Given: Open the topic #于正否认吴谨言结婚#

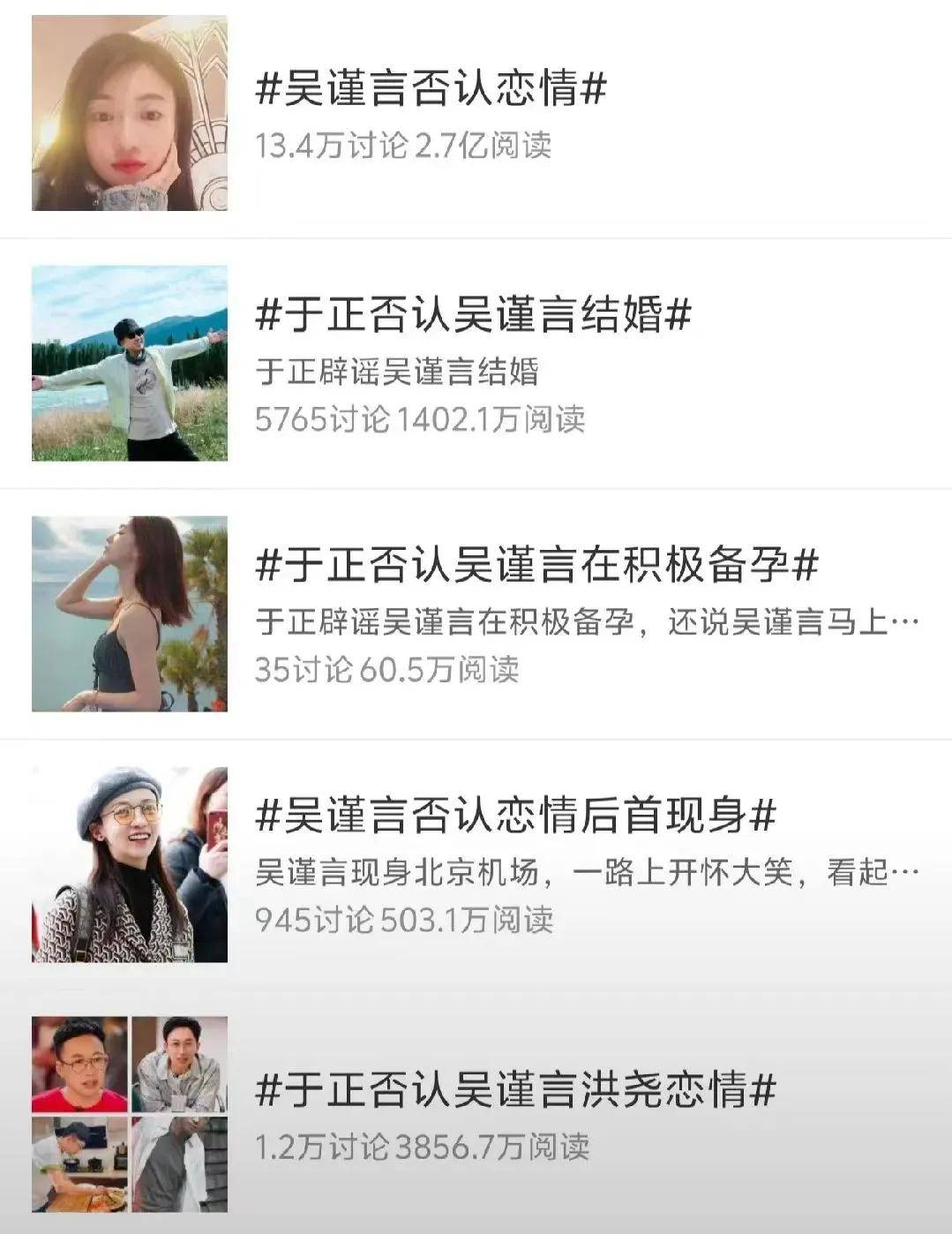Looking at the screenshot, I should click(x=473, y=315).
